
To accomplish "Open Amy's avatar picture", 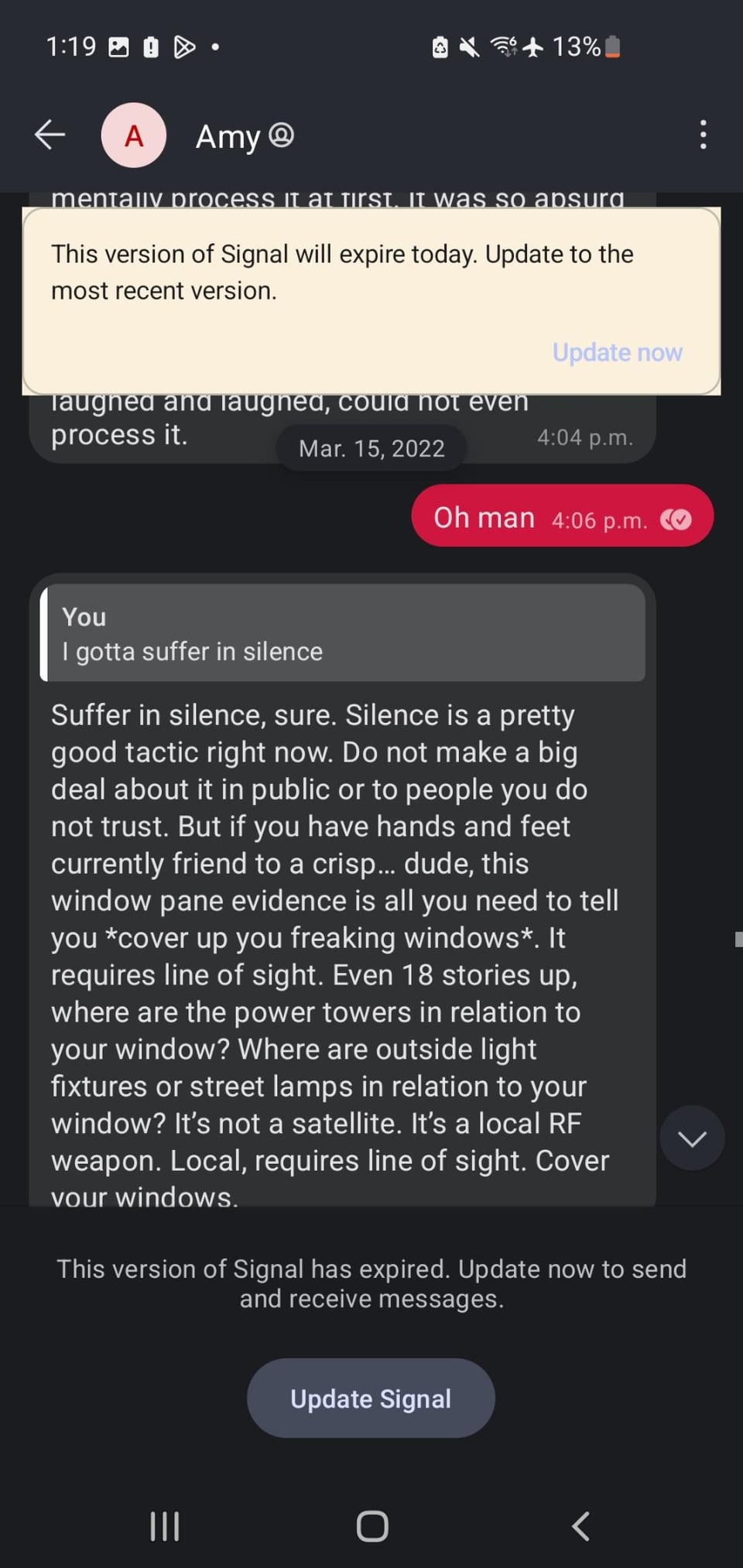I will coord(134,135).
